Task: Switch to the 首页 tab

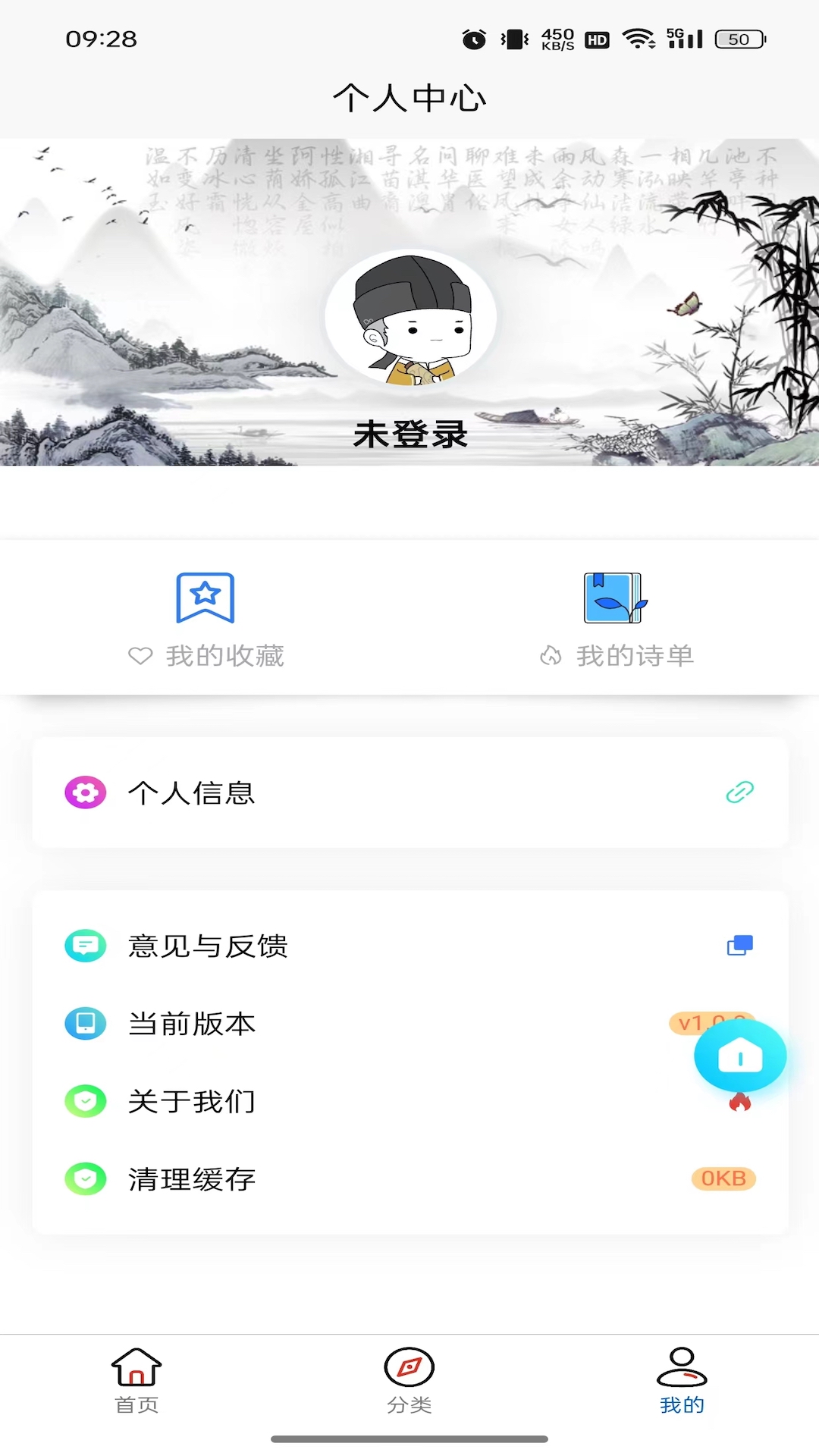Action: [136, 1380]
